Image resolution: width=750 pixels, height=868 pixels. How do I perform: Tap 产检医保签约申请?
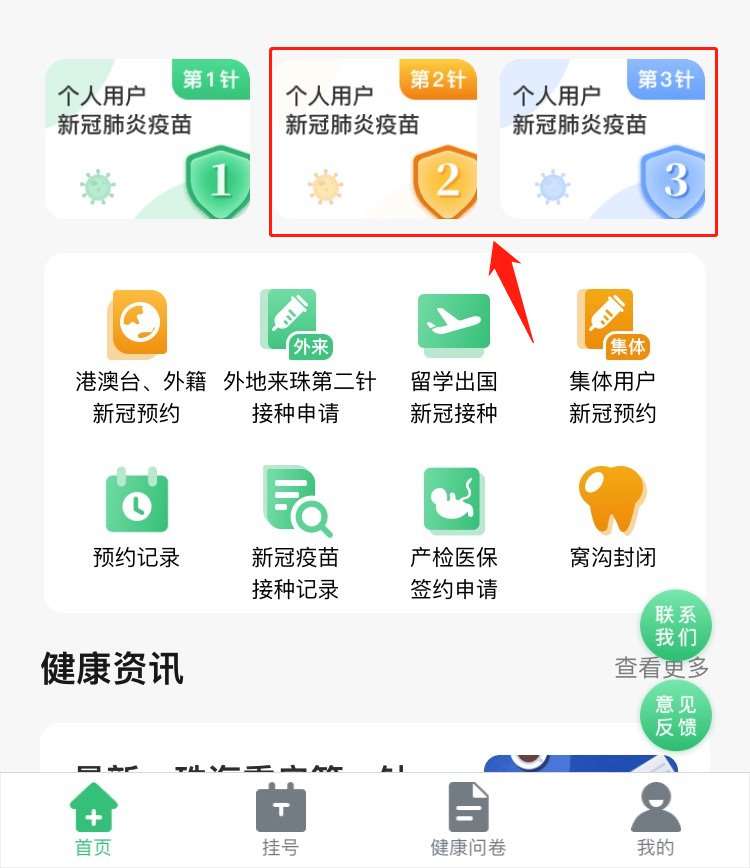coord(454,530)
